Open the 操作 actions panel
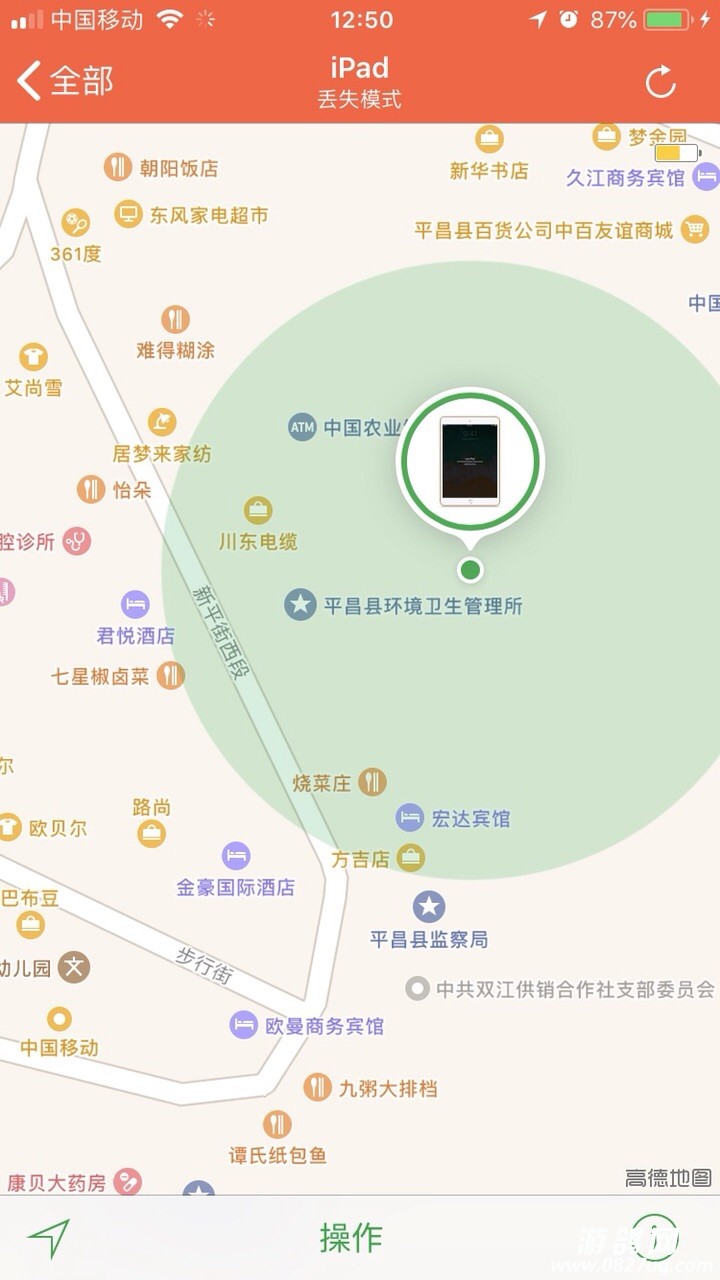Image resolution: width=720 pixels, height=1280 pixels. pos(351,1237)
